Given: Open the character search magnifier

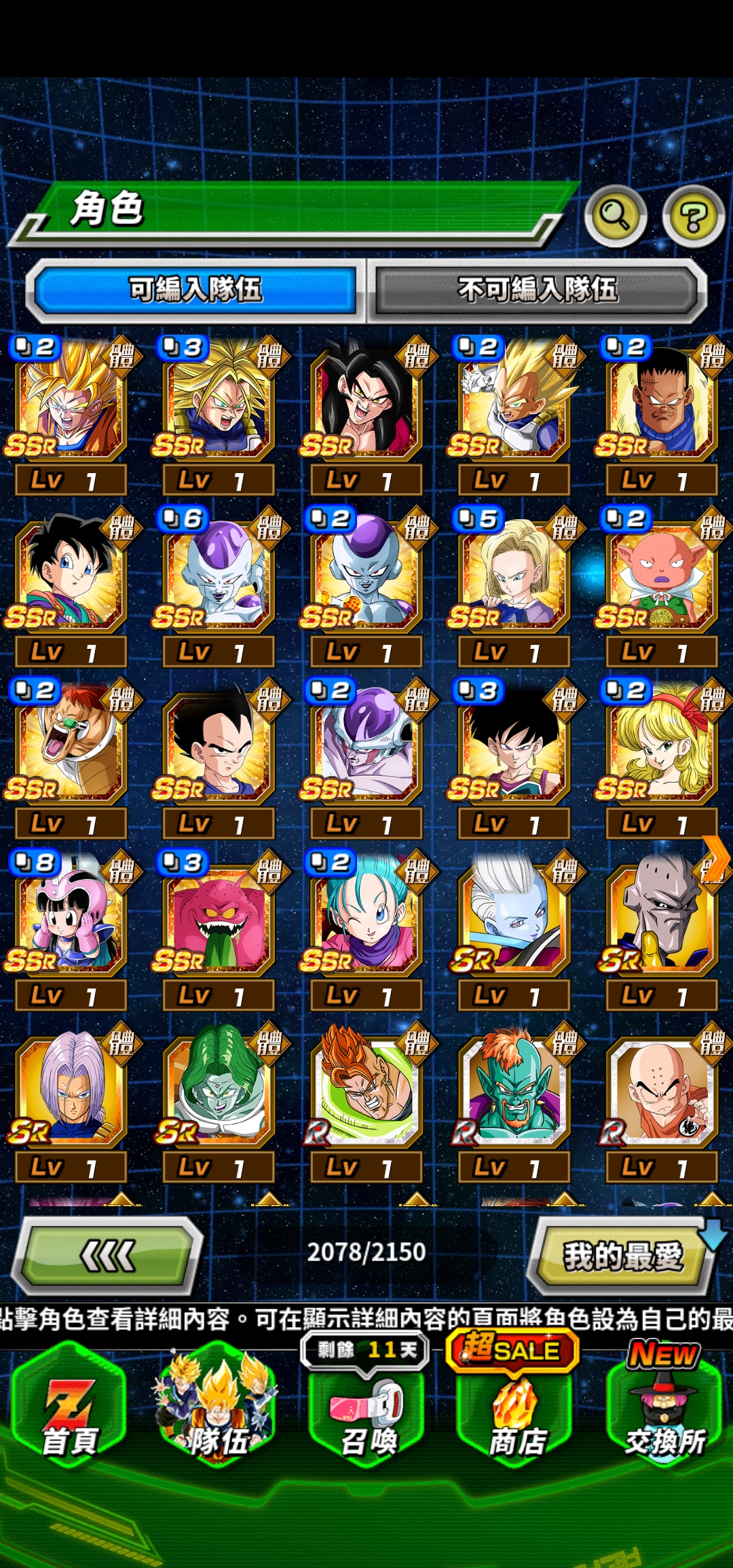Looking at the screenshot, I should [615, 216].
